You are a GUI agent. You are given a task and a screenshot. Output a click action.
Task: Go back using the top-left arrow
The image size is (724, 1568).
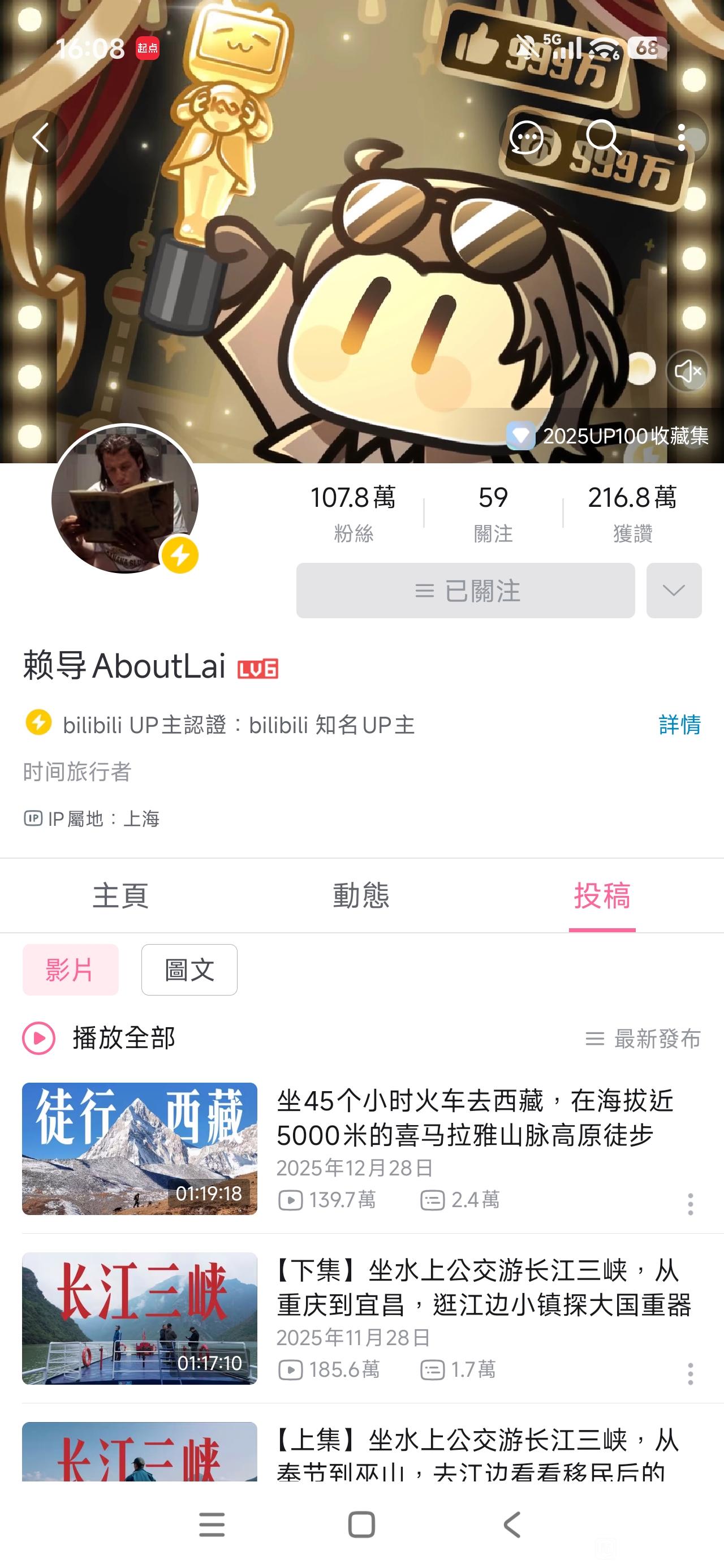coord(41,137)
